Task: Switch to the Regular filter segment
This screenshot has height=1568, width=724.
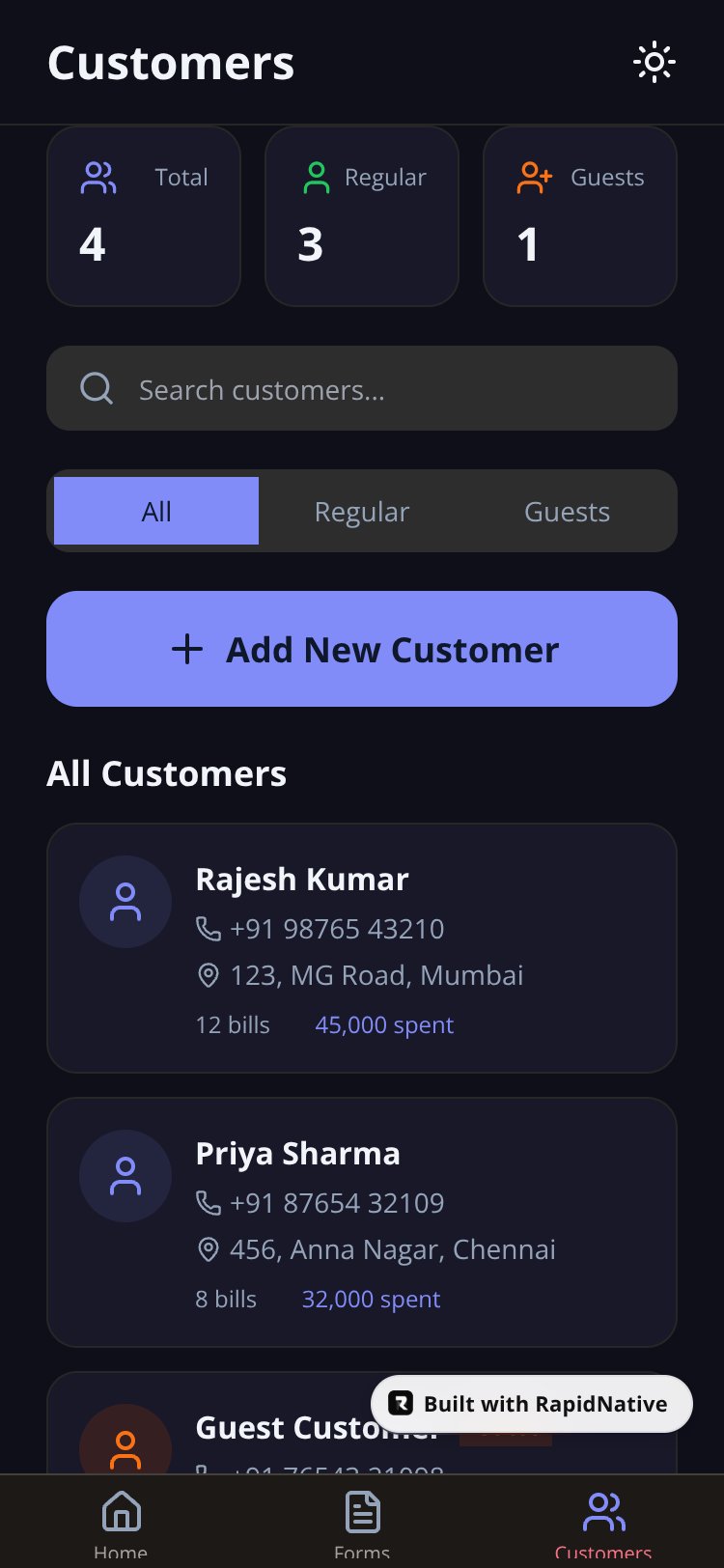Action: 362,511
